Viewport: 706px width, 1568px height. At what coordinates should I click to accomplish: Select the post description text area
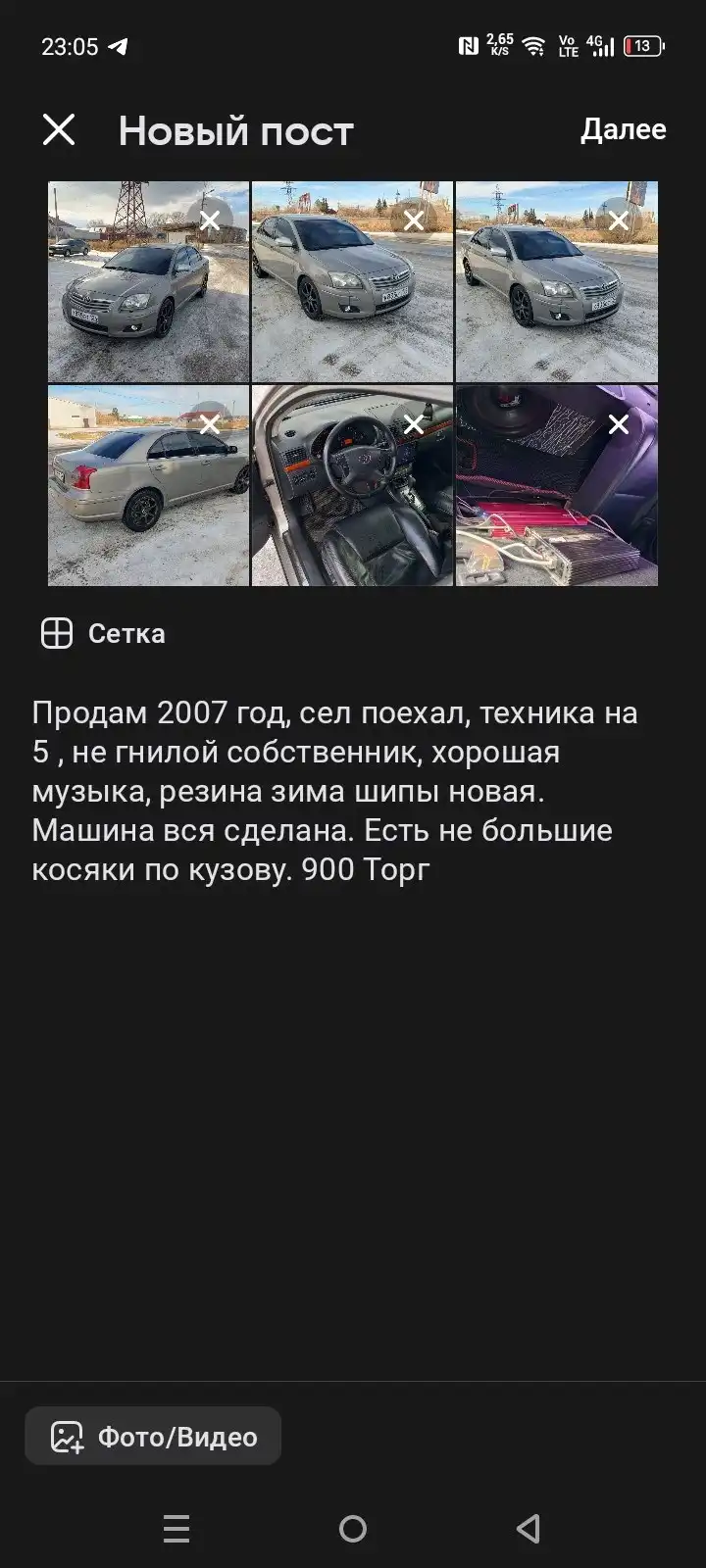point(333,789)
